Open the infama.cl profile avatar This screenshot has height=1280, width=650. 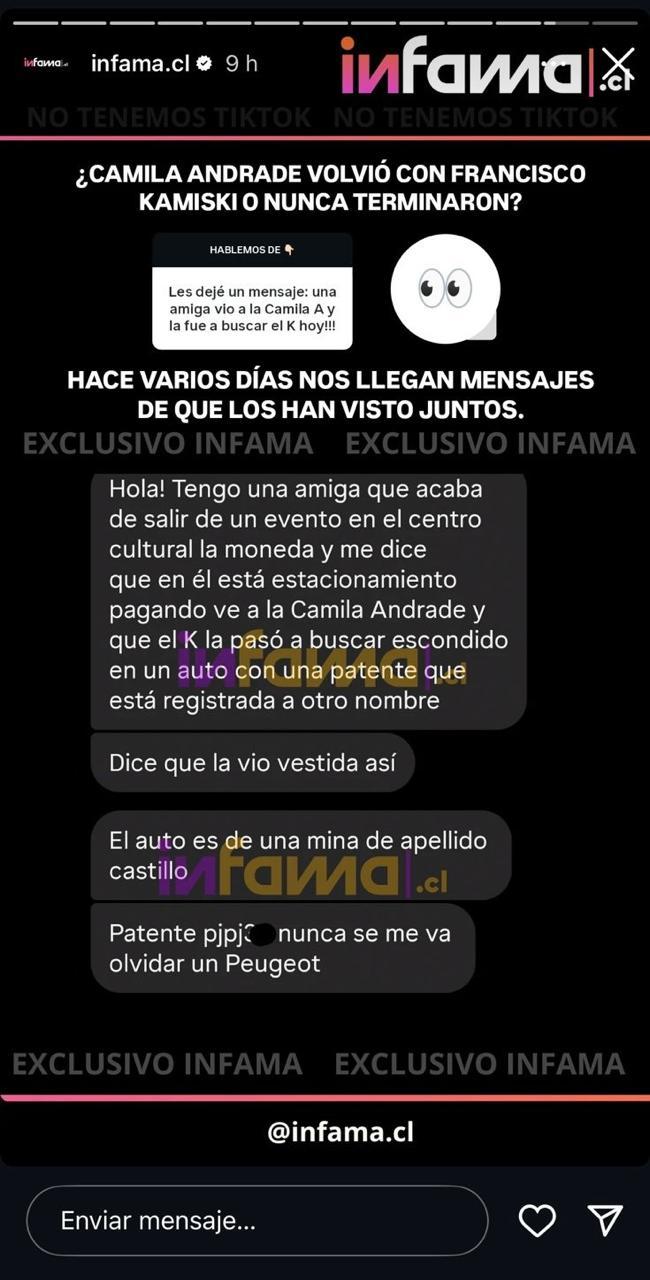pyautogui.click(x=46, y=63)
